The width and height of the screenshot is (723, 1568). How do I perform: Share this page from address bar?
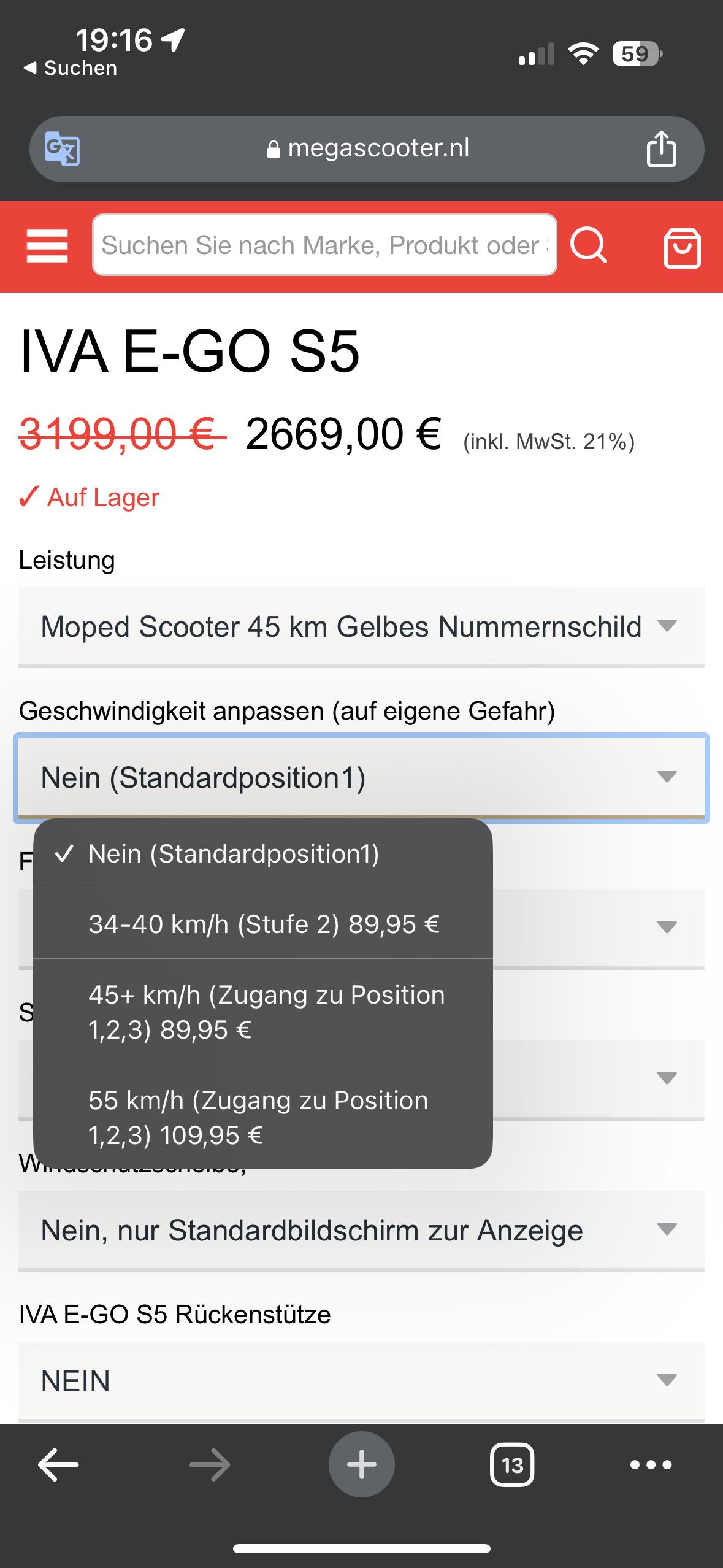point(661,149)
